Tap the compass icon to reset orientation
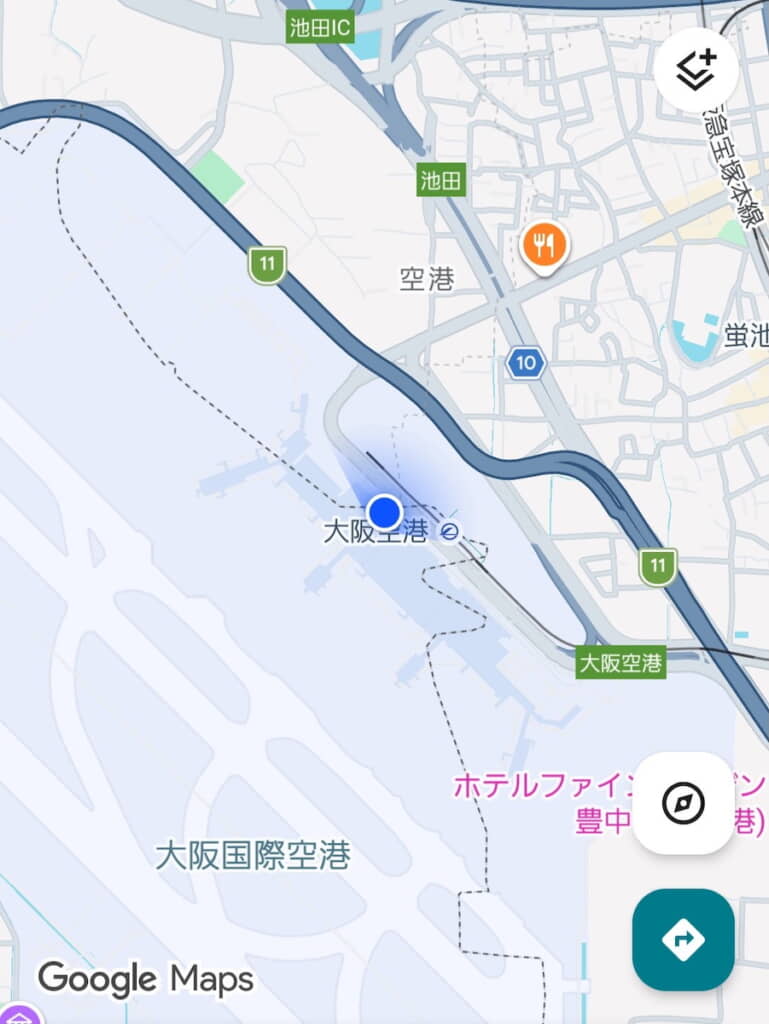The width and height of the screenshot is (769, 1024). tap(681, 801)
